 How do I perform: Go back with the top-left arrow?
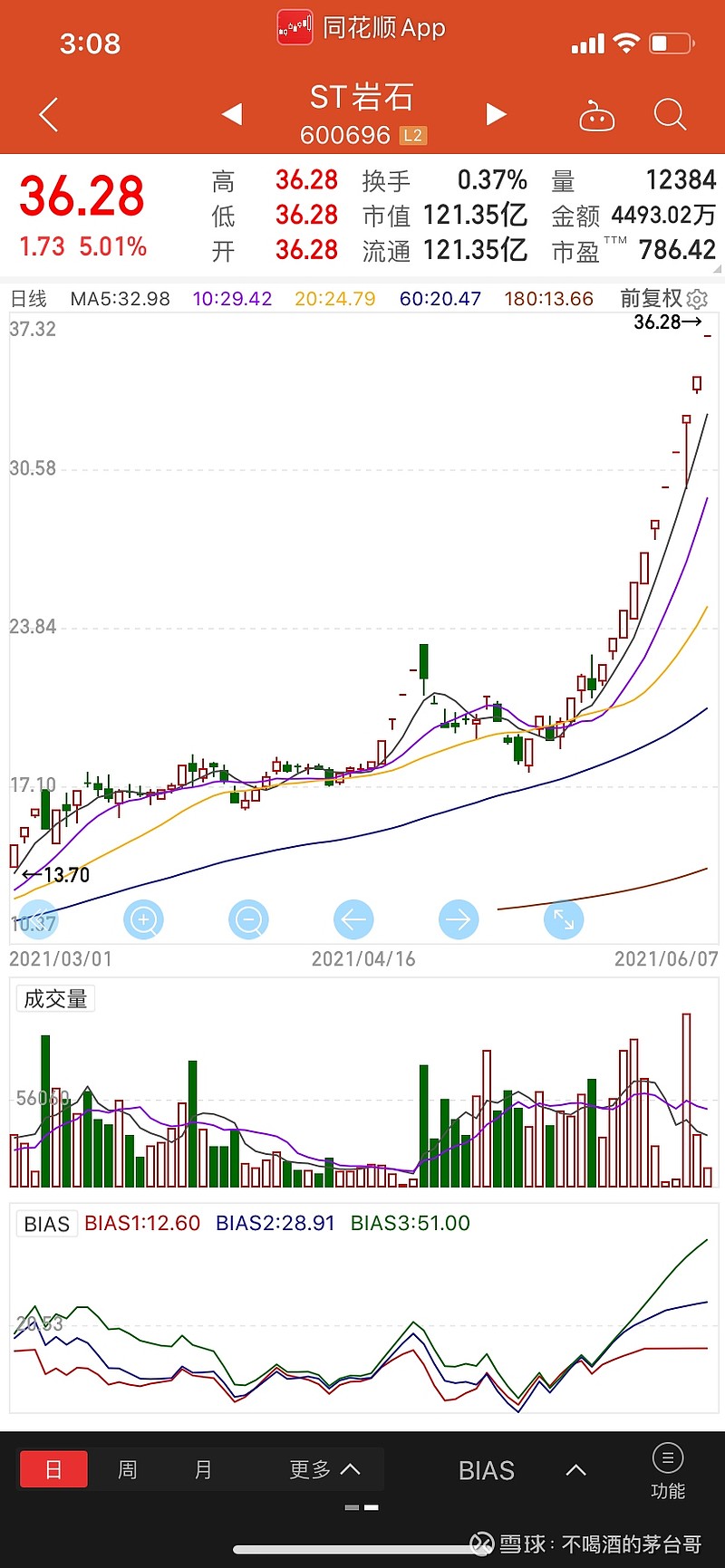(49, 115)
